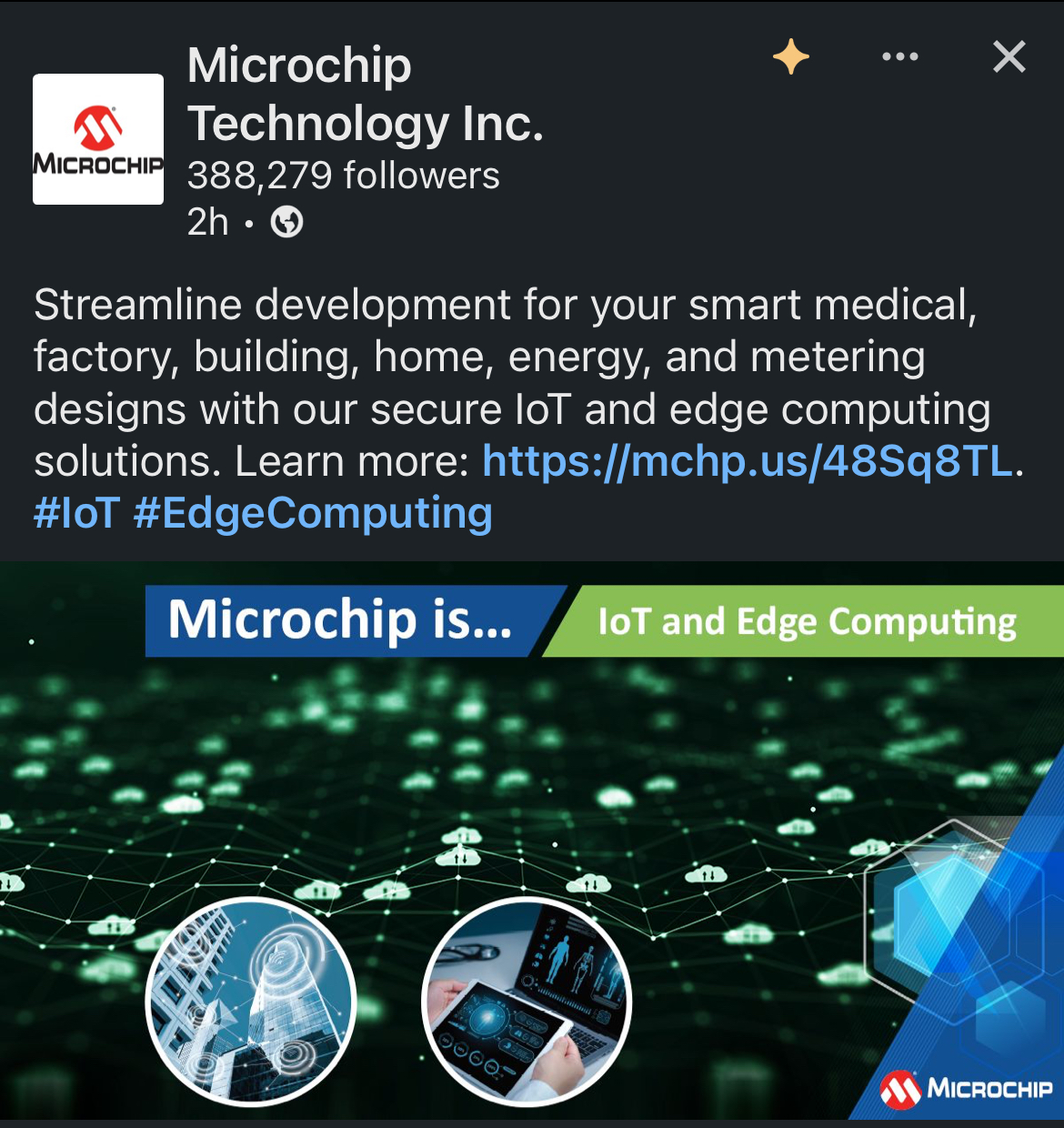The image size is (1064, 1128).
Task: Open the Microchip profile logo
Action: coord(98,139)
